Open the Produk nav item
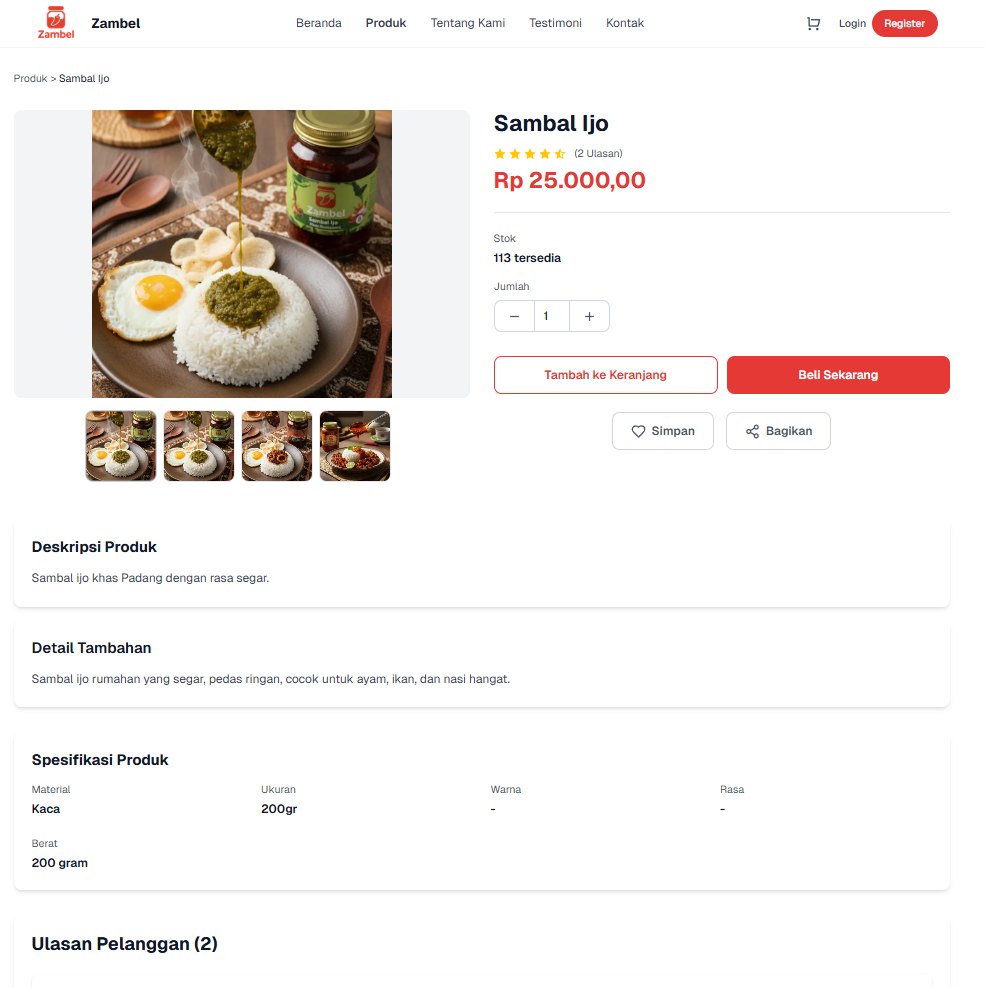Viewport: 985px width, 988px height. tap(386, 23)
